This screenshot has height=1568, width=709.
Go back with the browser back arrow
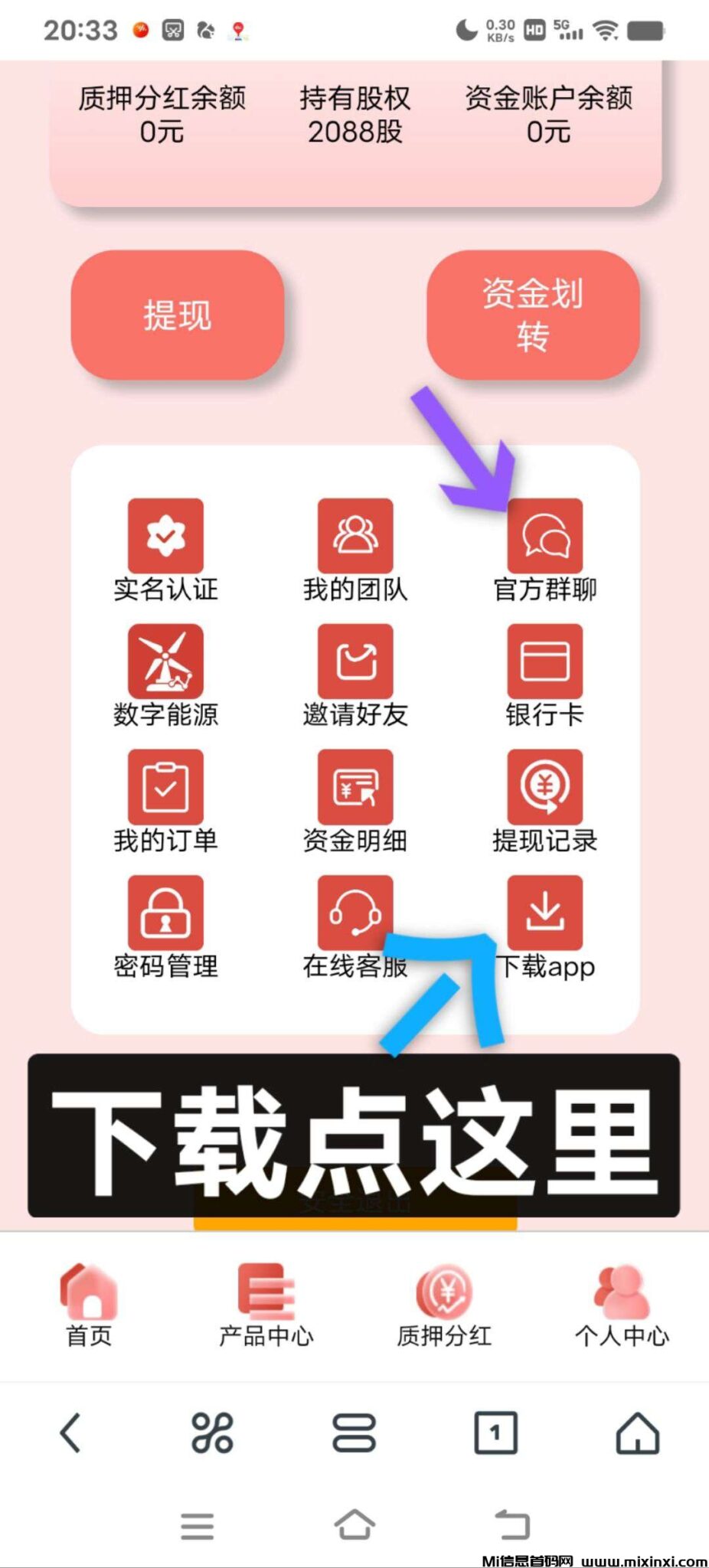click(x=70, y=1432)
